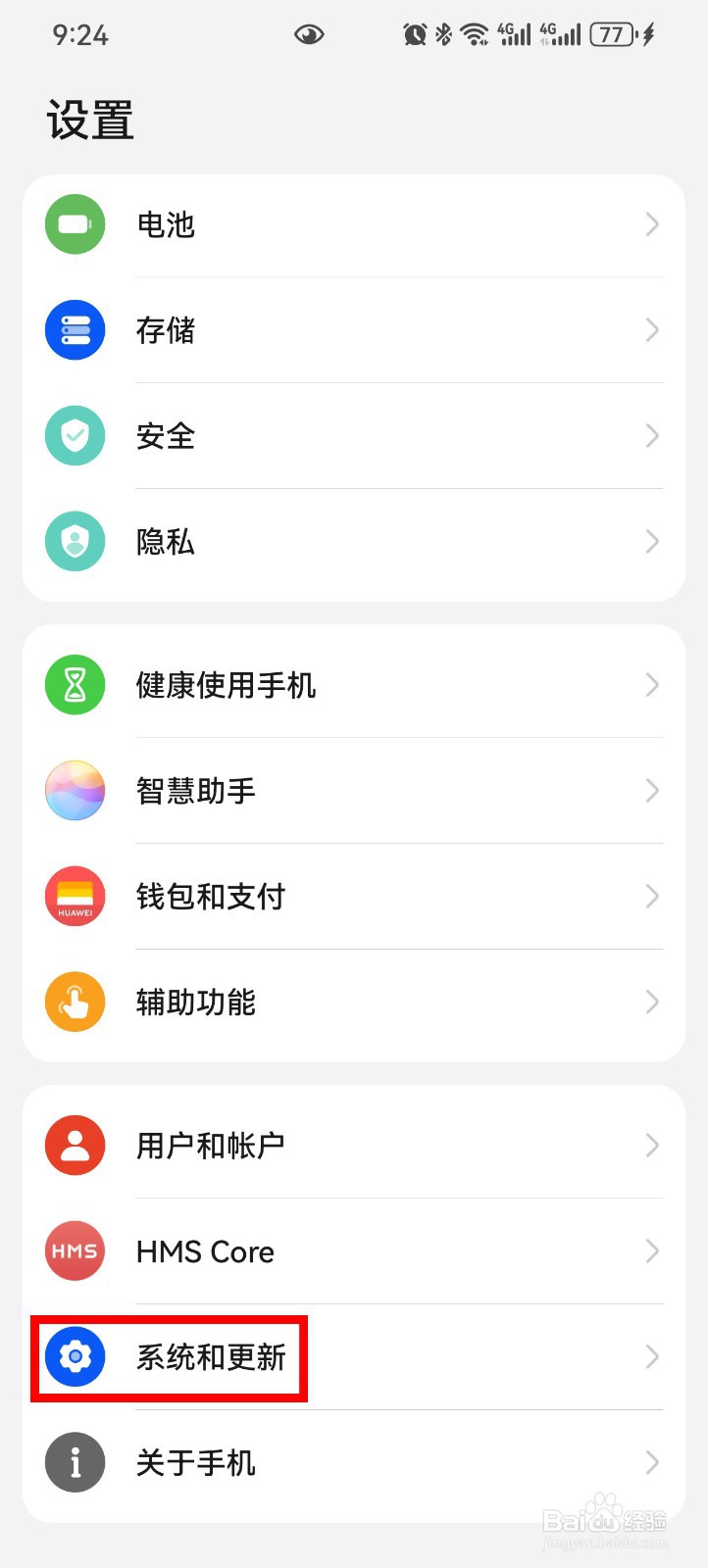The image size is (708, 1568).
Task: Go to 存储 (Storage) settings
Action: coord(353,330)
